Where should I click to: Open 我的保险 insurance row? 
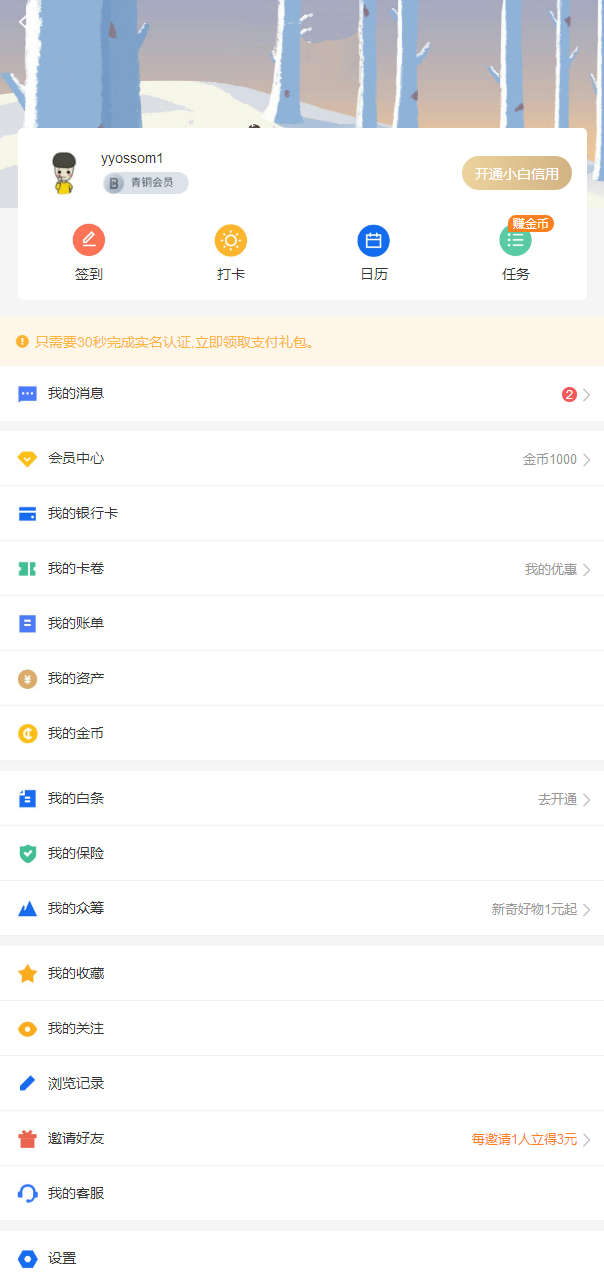[301, 854]
